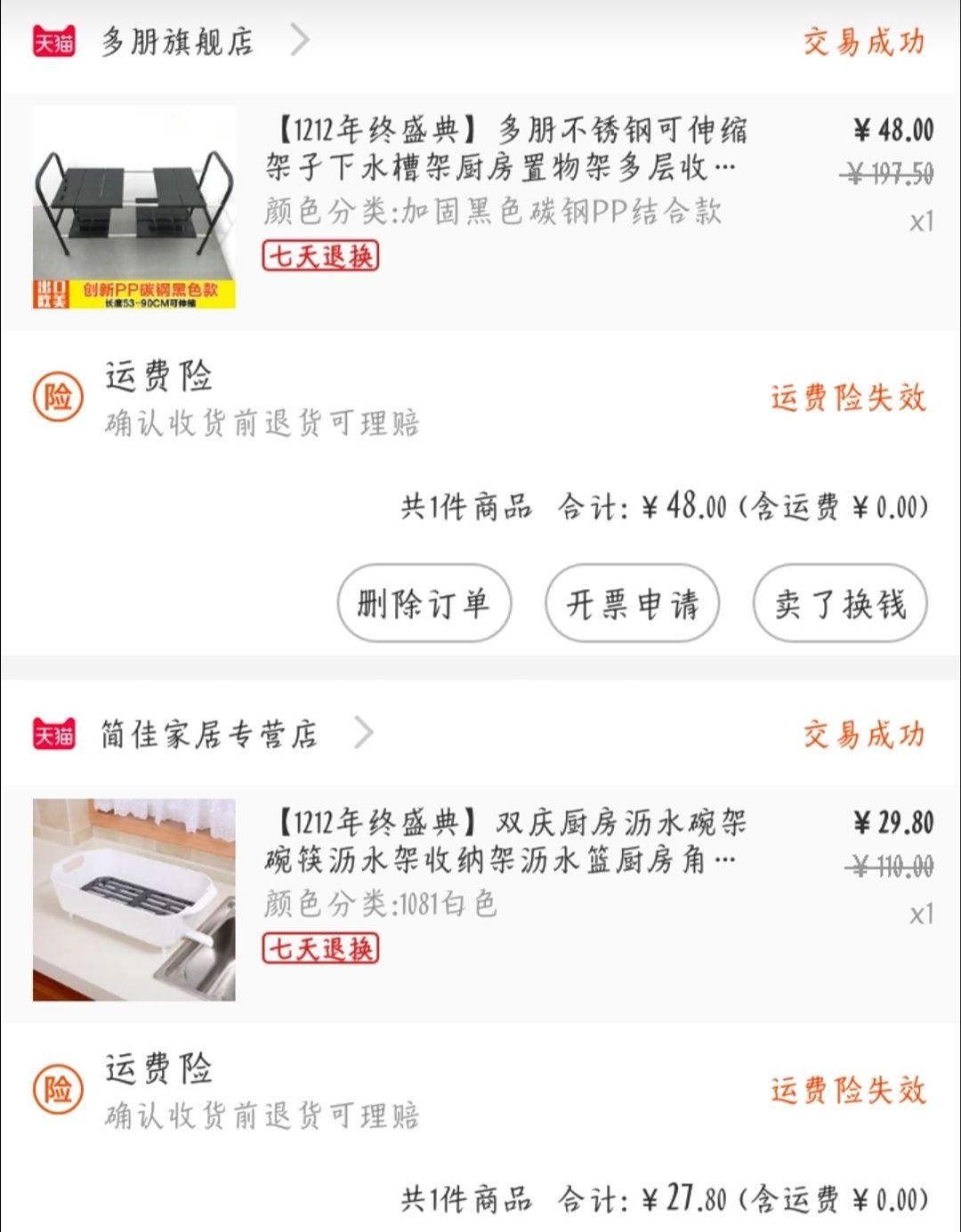This screenshot has height=1232, width=961.
Task: Open the 多朋旗舰店 store page
Action: [x=177, y=42]
